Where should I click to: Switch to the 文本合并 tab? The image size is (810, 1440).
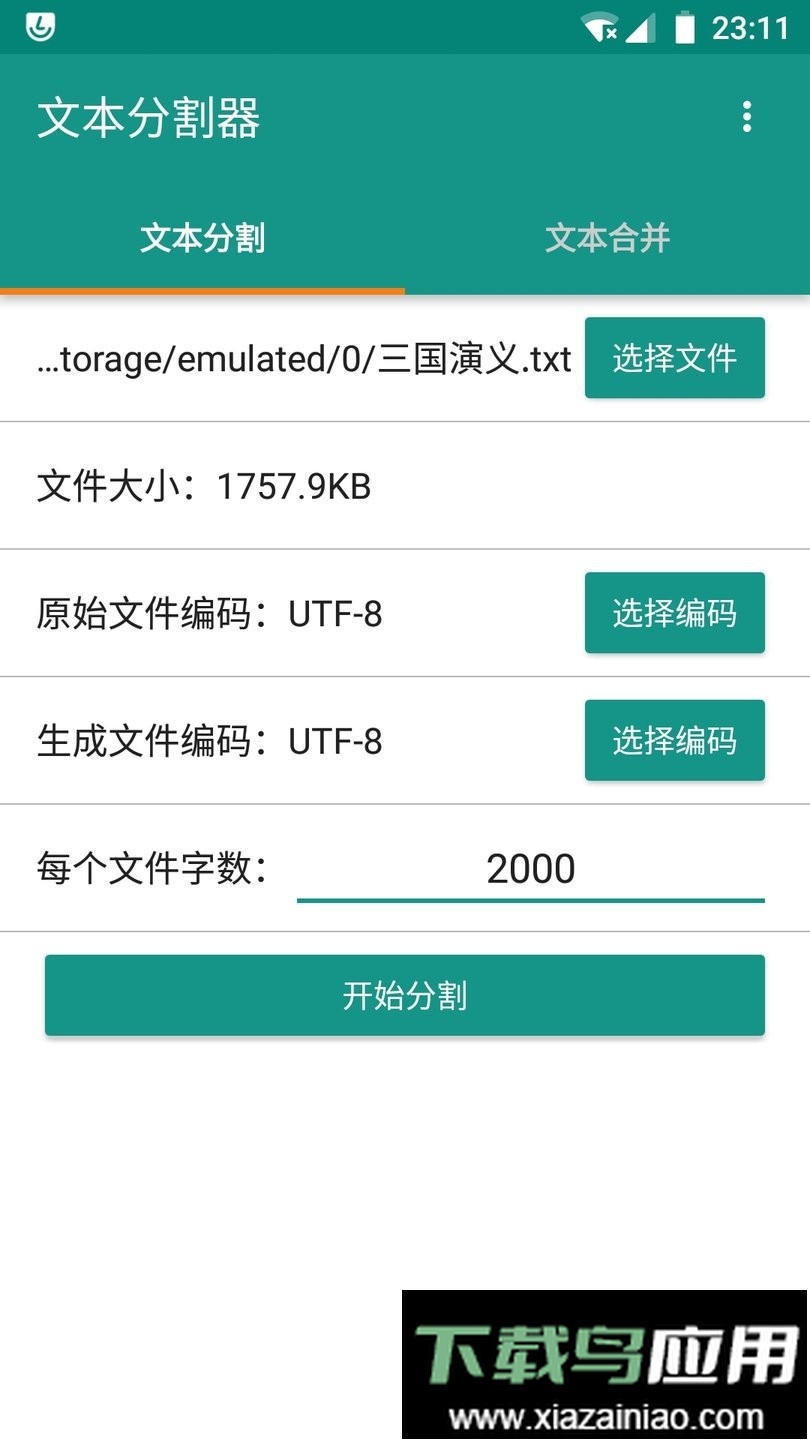point(607,238)
